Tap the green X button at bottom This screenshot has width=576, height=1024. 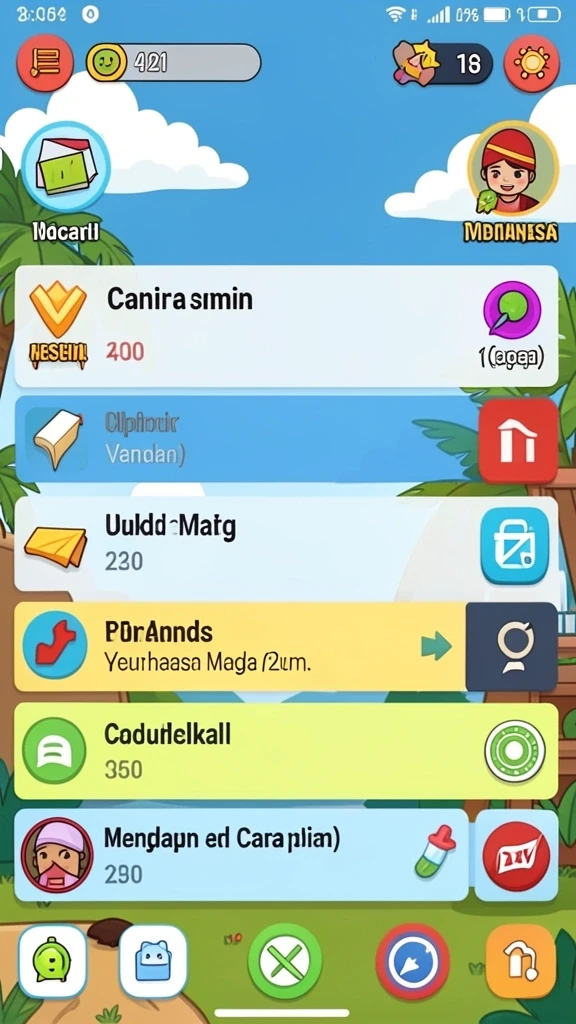coord(285,961)
